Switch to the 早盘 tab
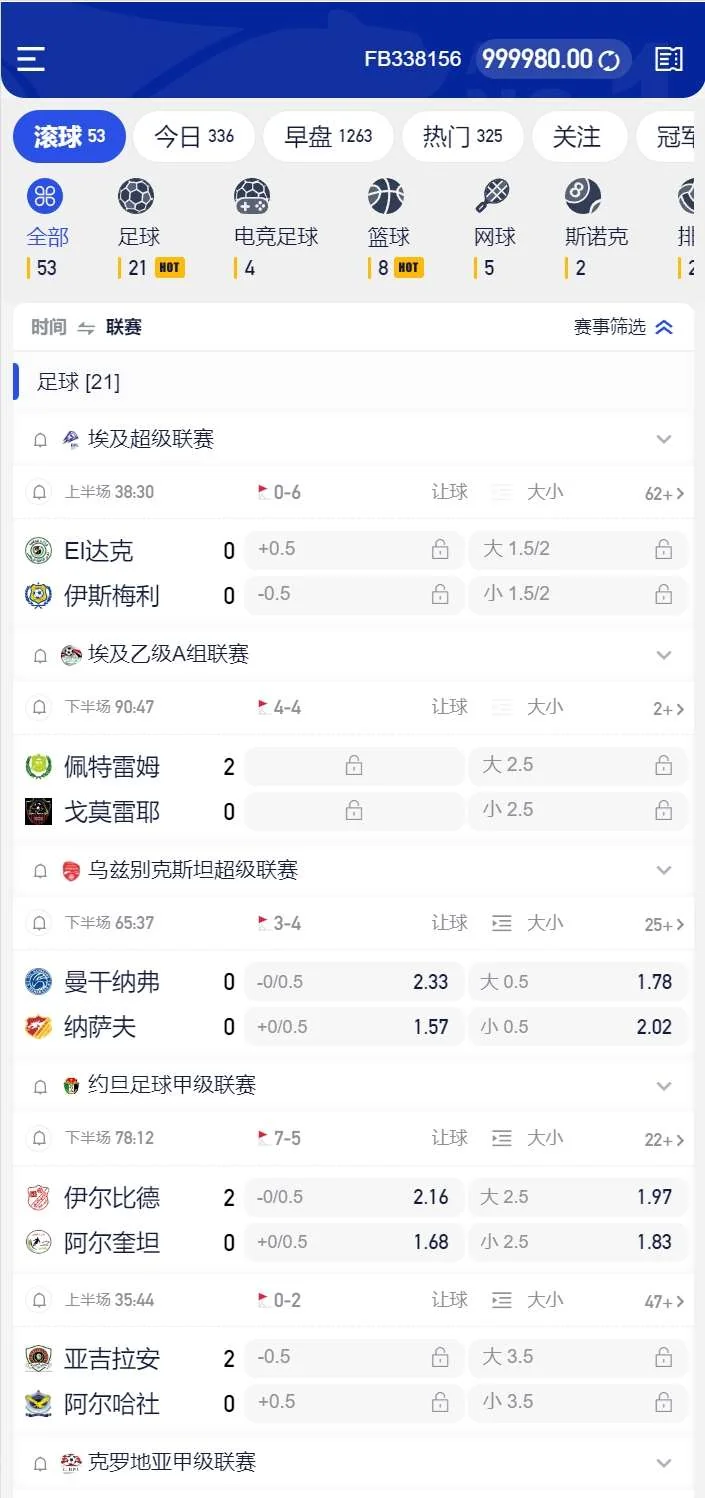The width and height of the screenshot is (705, 1498). click(x=328, y=137)
